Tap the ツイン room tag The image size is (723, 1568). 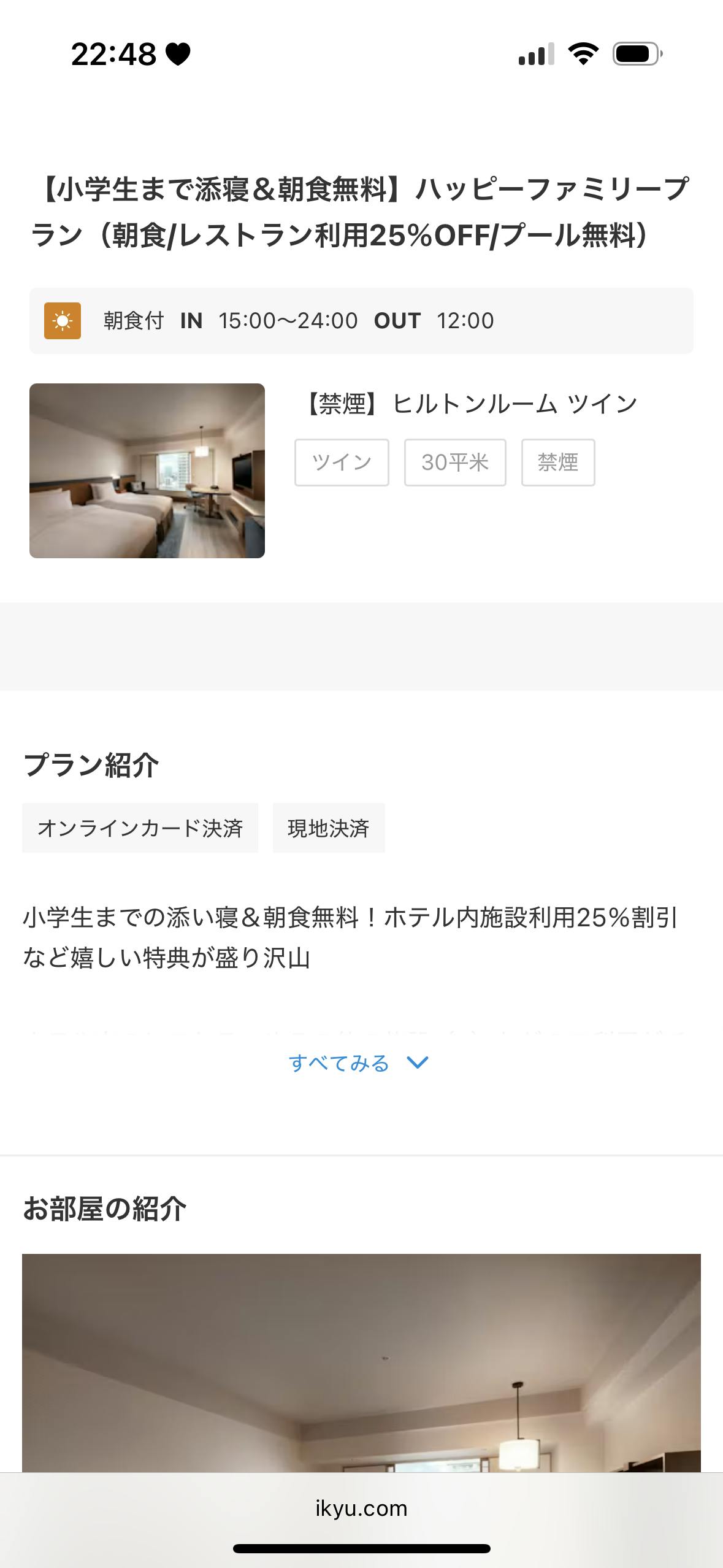[x=341, y=463]
